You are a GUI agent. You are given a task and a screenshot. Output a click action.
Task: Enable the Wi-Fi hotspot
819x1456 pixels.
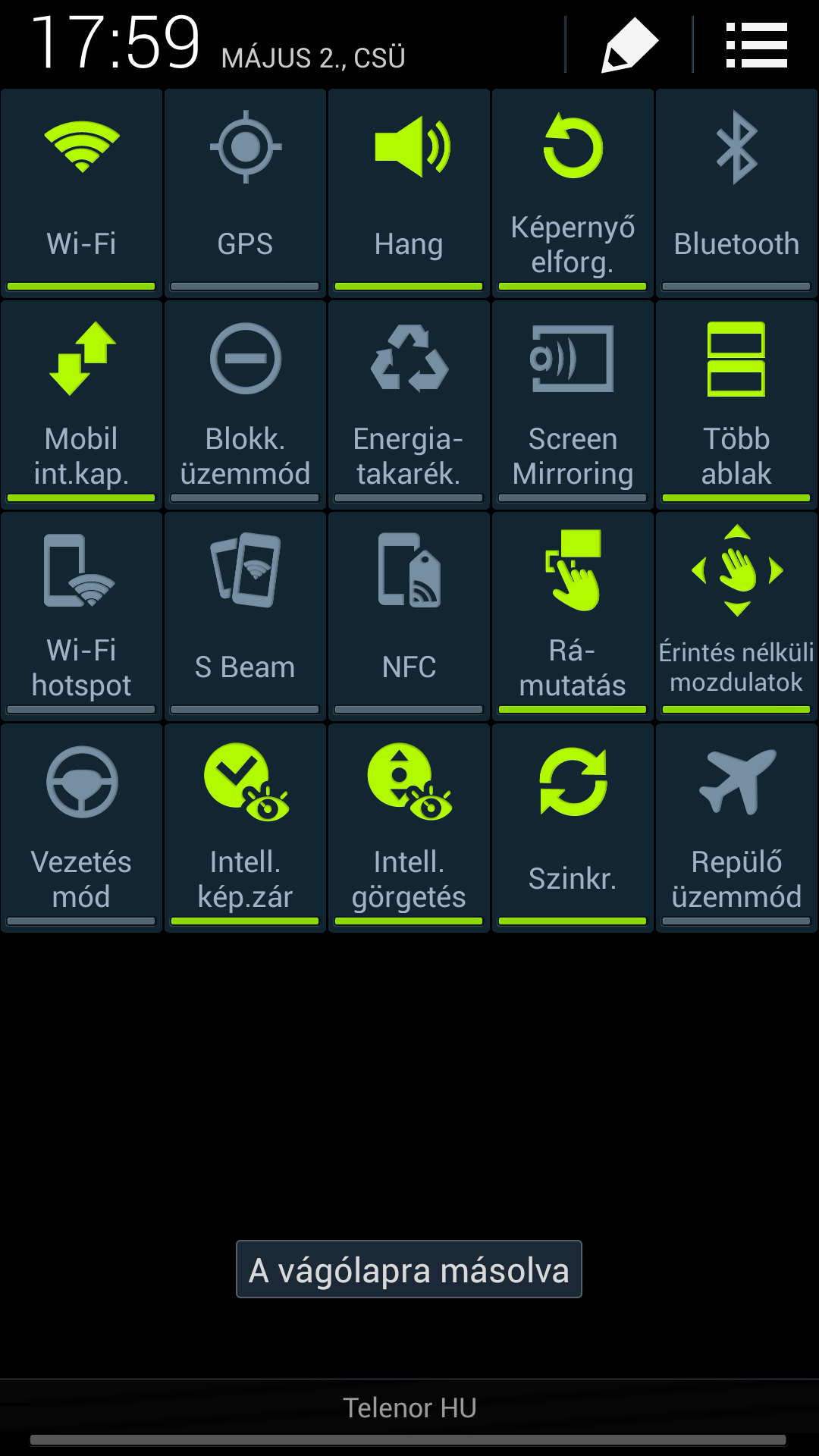coord(82,615)
